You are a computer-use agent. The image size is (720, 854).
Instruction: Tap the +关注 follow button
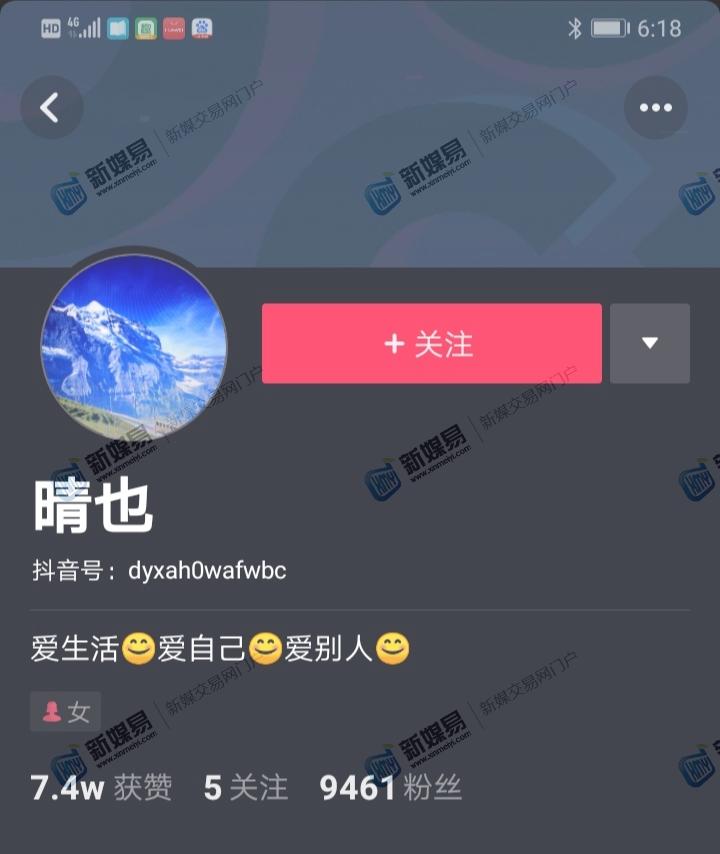430,343
